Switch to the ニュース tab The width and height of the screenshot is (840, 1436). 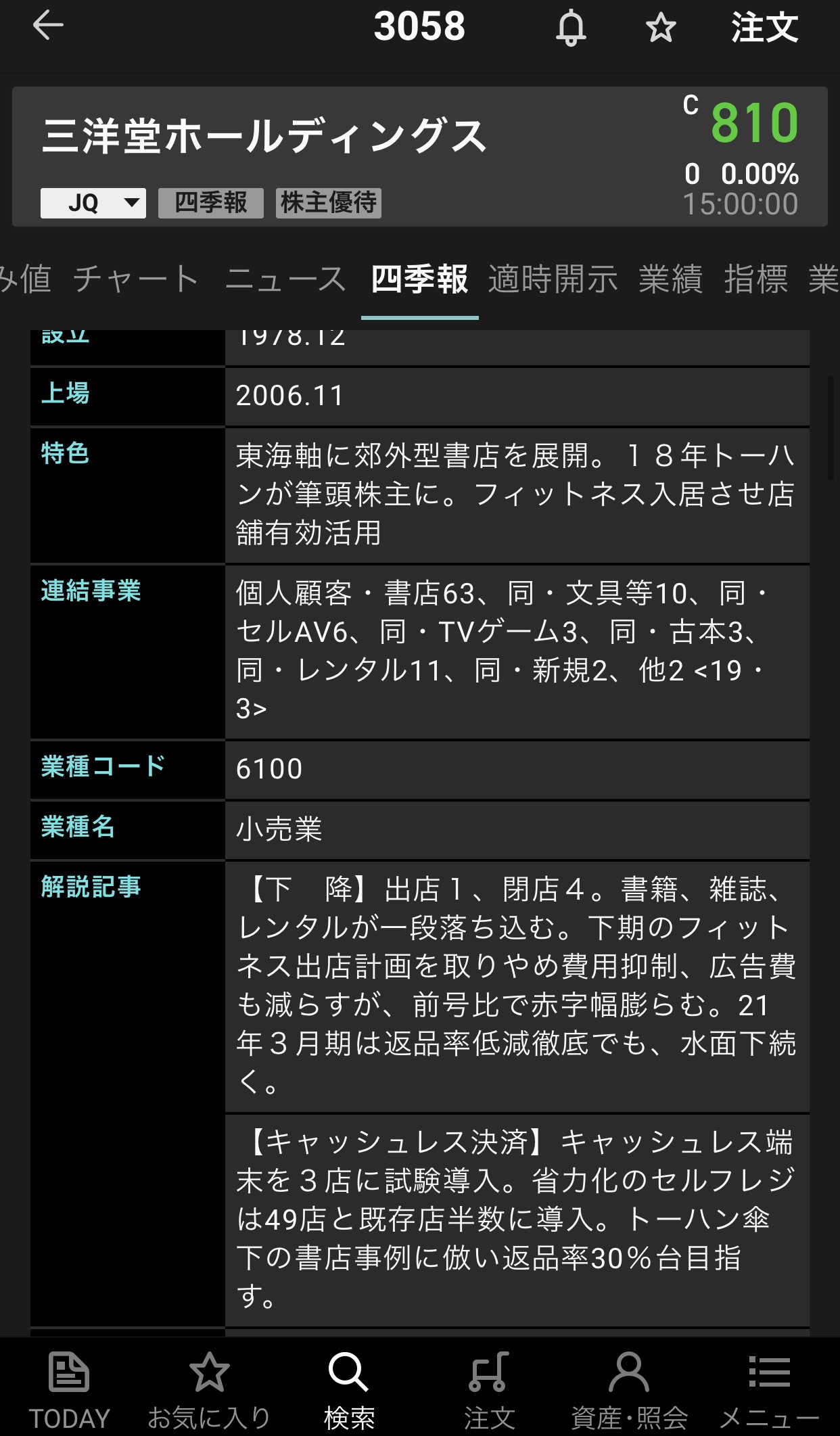pyautogui.click(x=285, y=279)
